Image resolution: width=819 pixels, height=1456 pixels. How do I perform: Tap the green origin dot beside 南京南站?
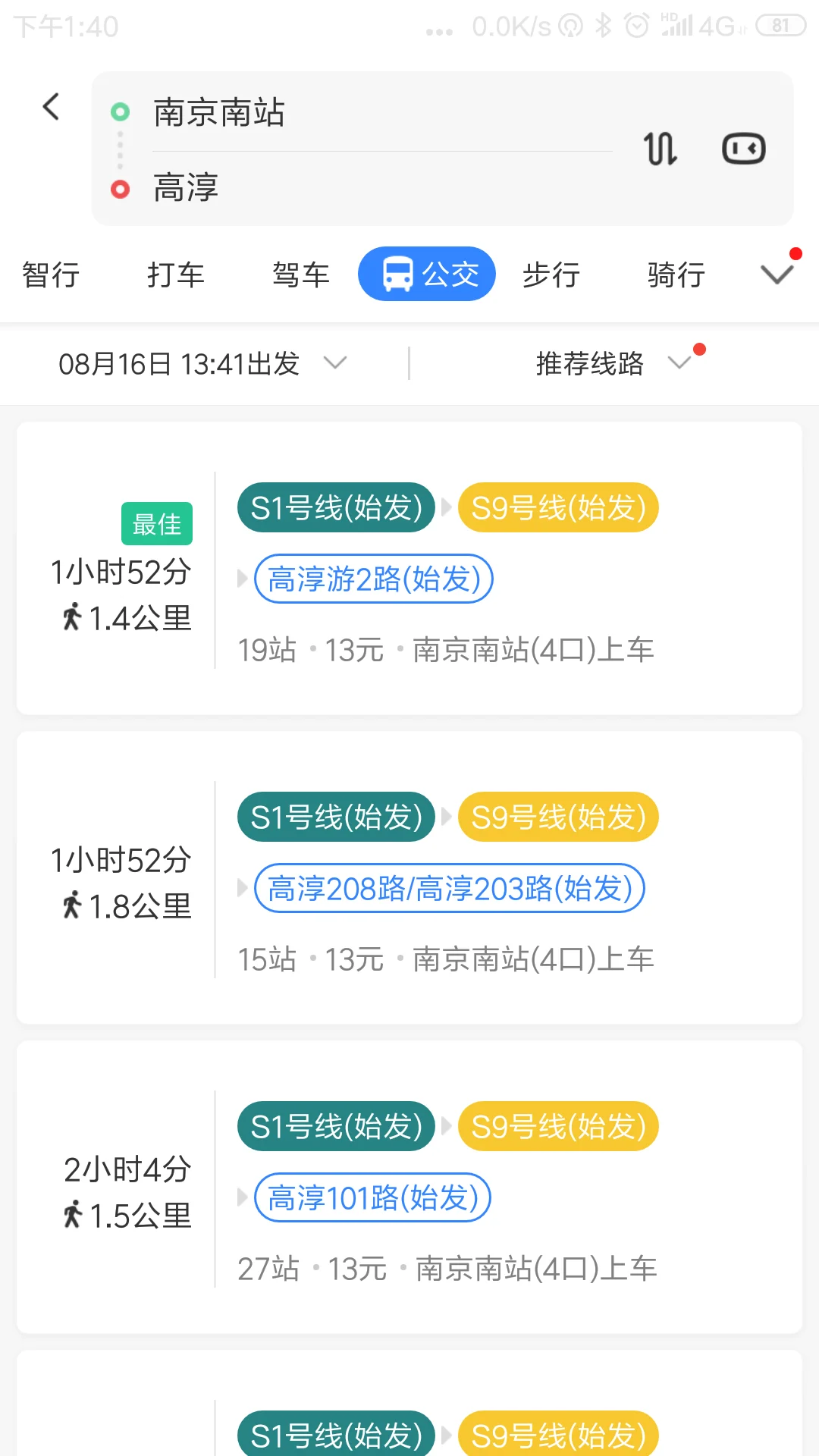[x=119, y=111]
